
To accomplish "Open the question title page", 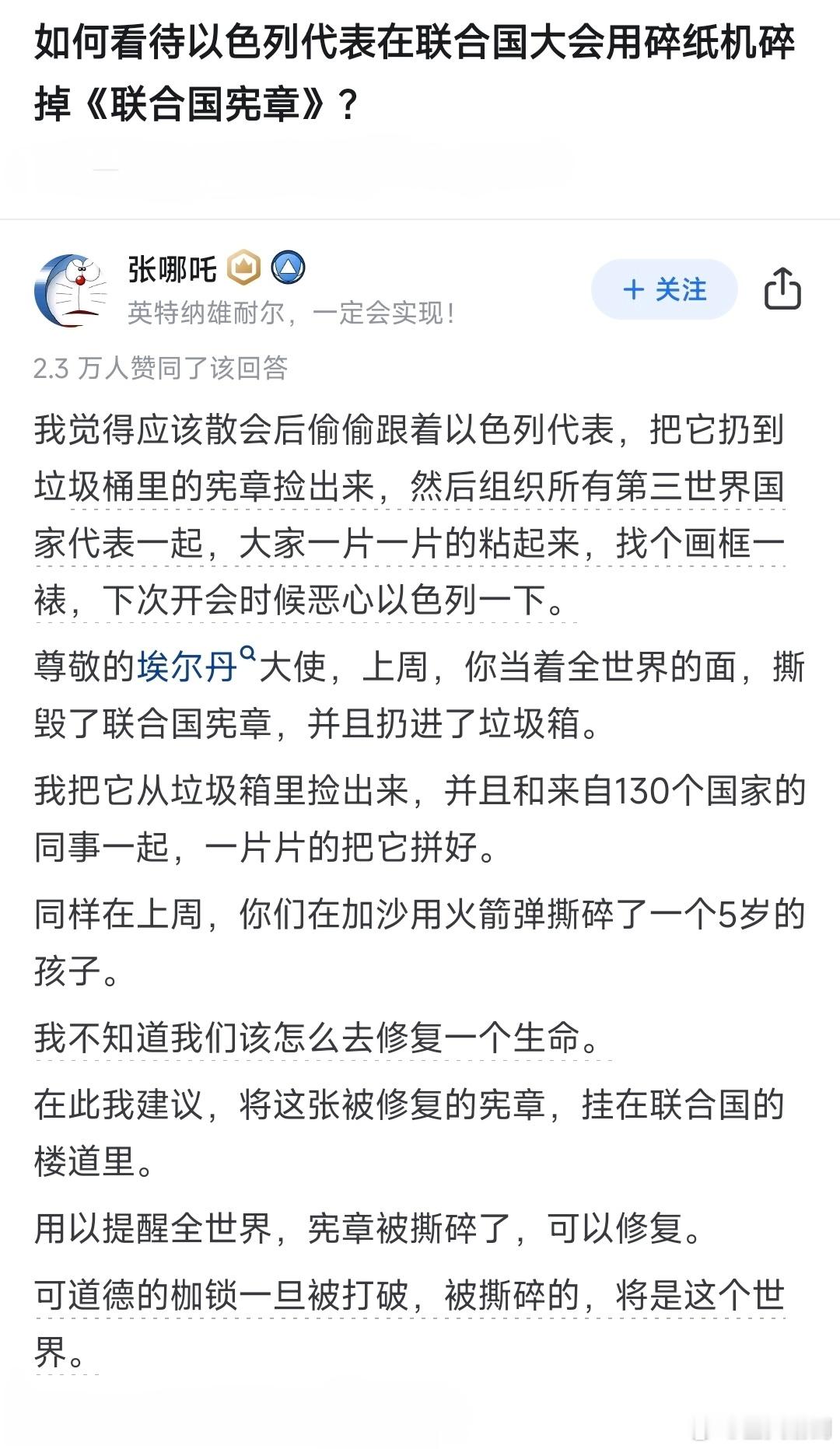I will point(412,72).
